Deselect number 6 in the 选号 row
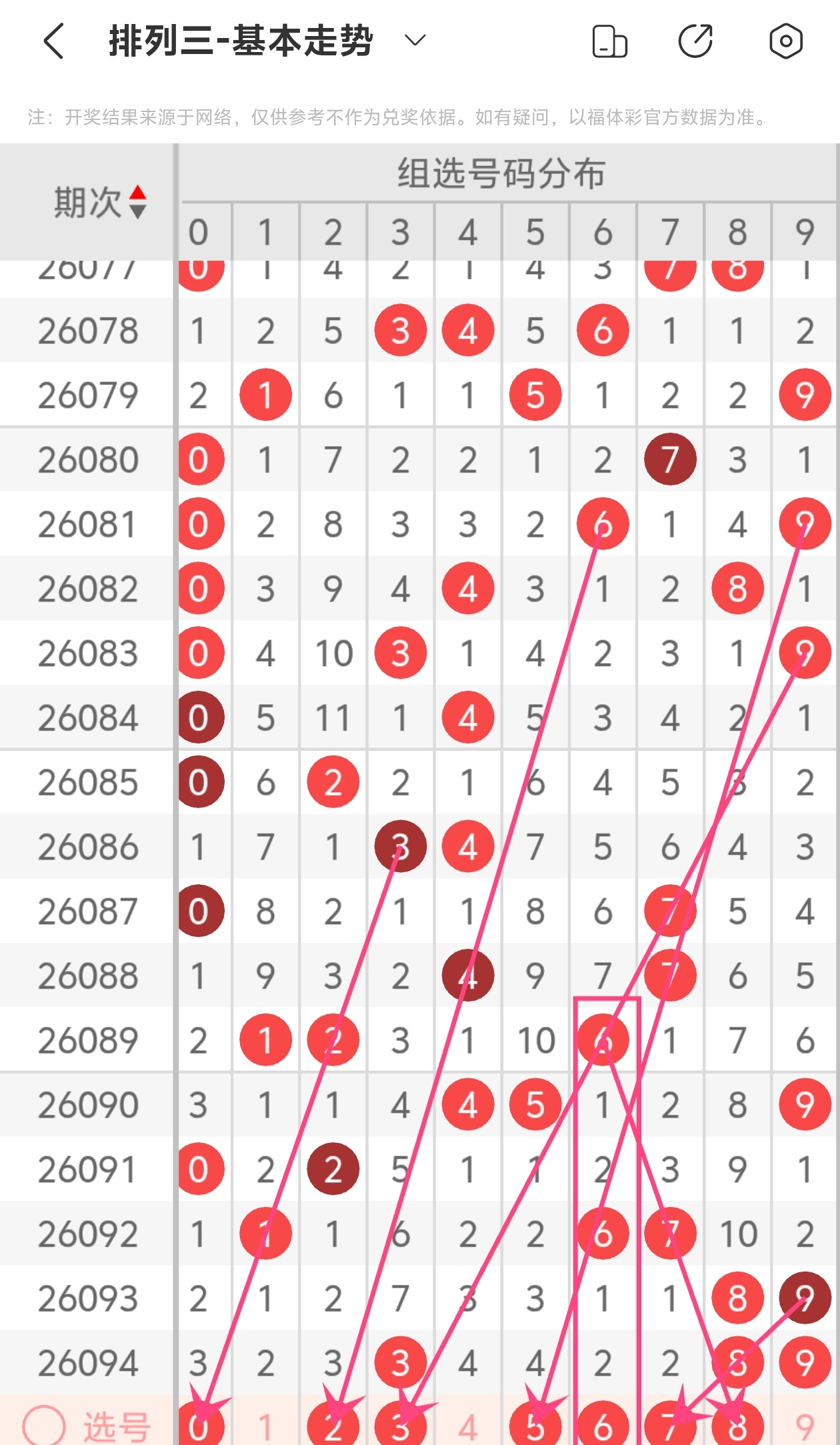This screenshot has width=840, height=1445. (603, 1426)
